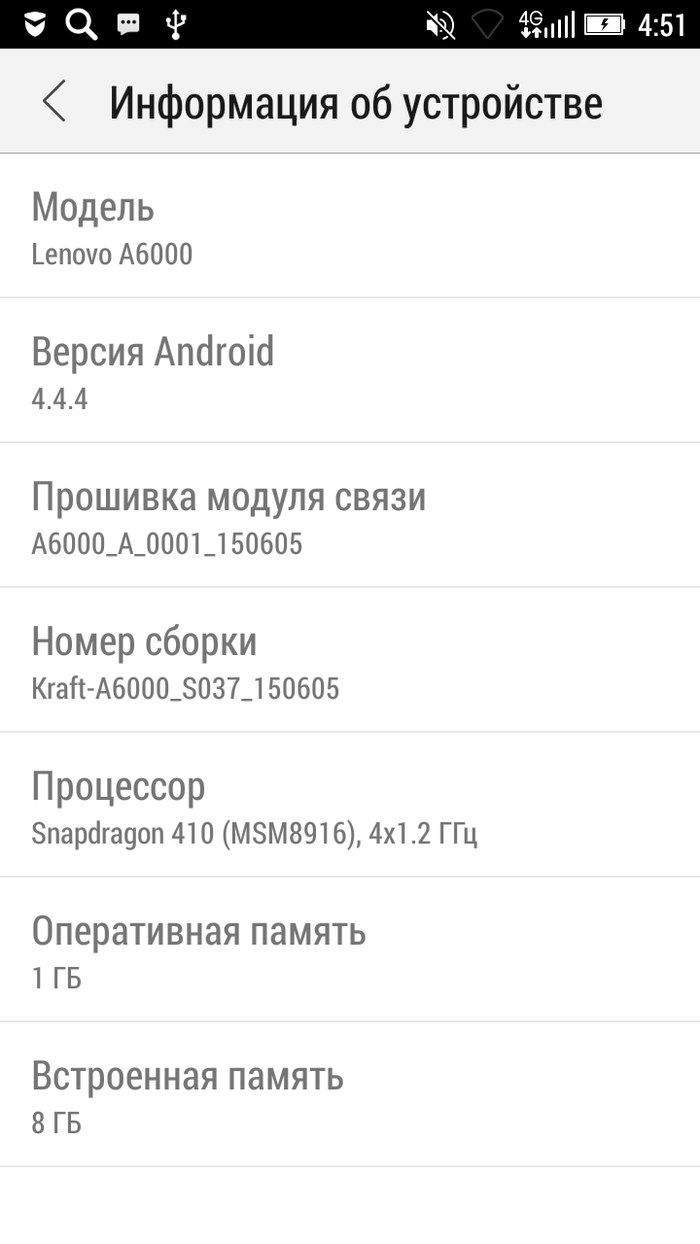Open the Процессор row
The width and height of the screenshot is (700, 1244).
pos(350,806)
